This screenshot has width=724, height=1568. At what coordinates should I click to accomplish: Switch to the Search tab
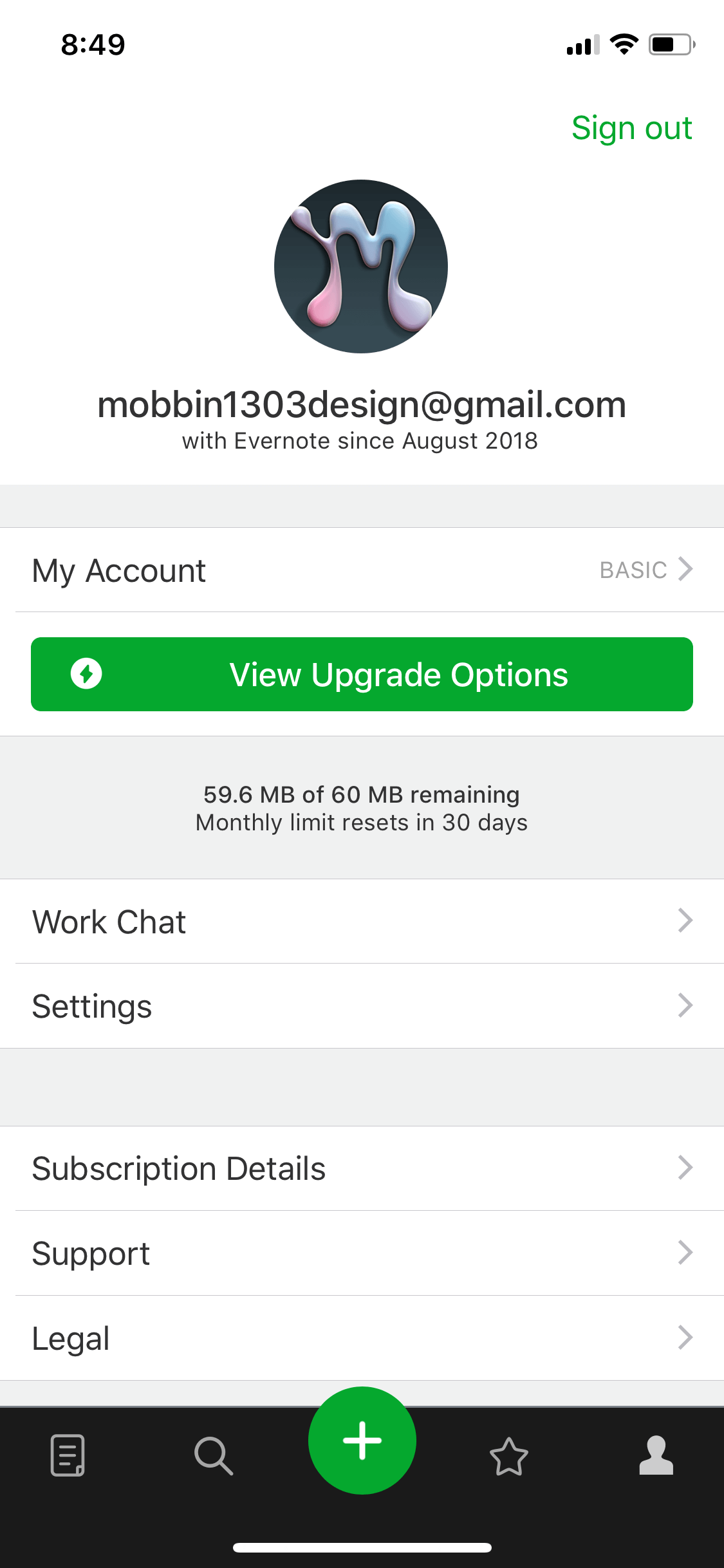tap(214, 1455)
